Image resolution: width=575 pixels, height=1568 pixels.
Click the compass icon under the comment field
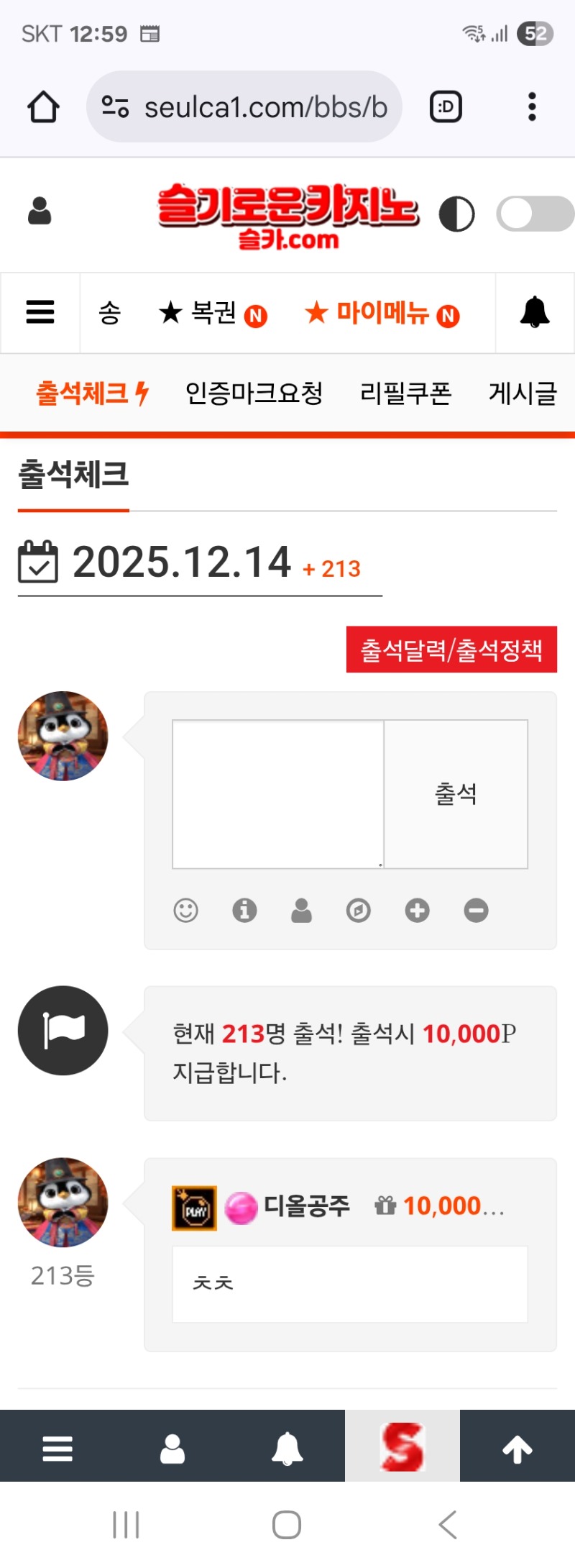click(x=359, y=911)
